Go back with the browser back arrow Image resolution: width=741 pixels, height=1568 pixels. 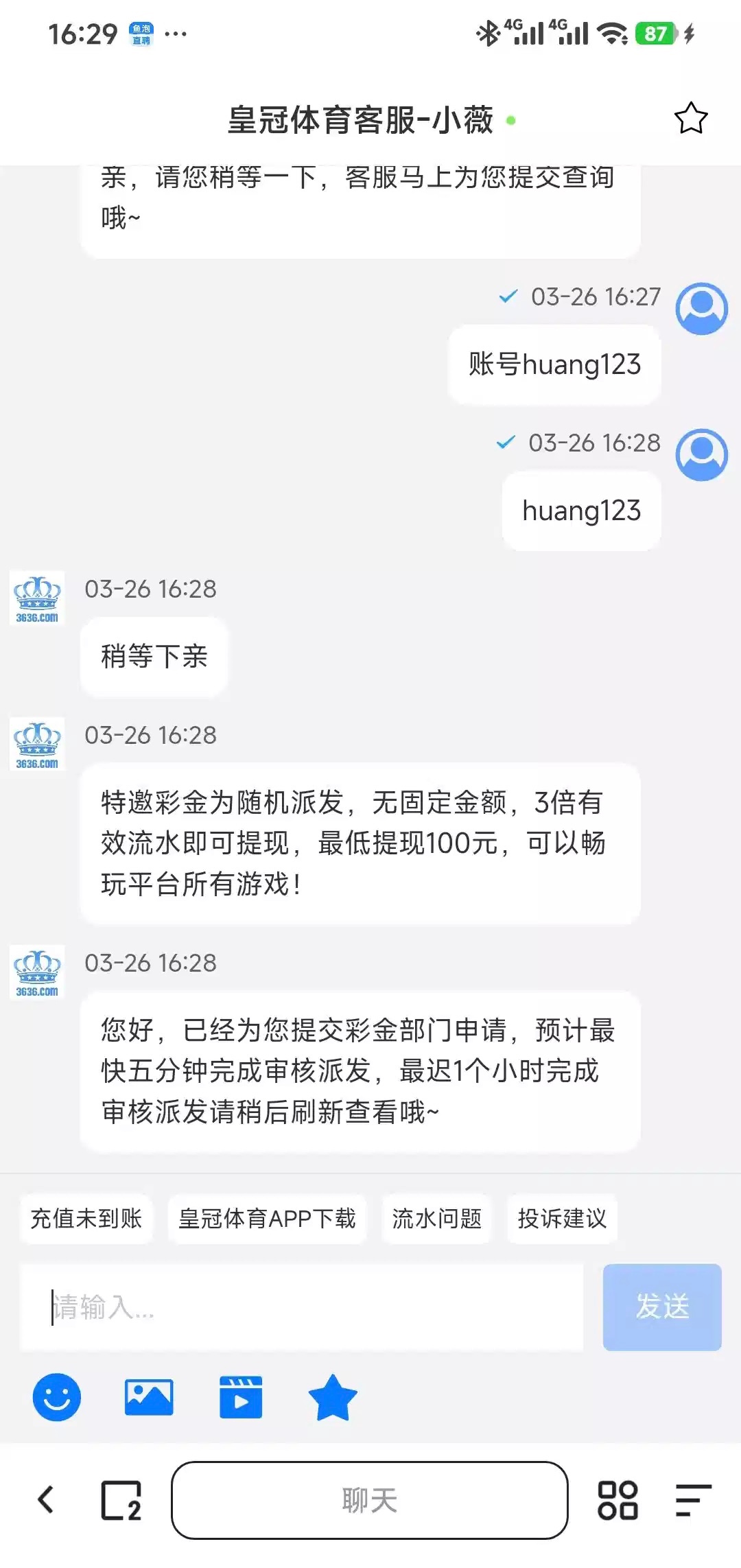[46, 1499]
